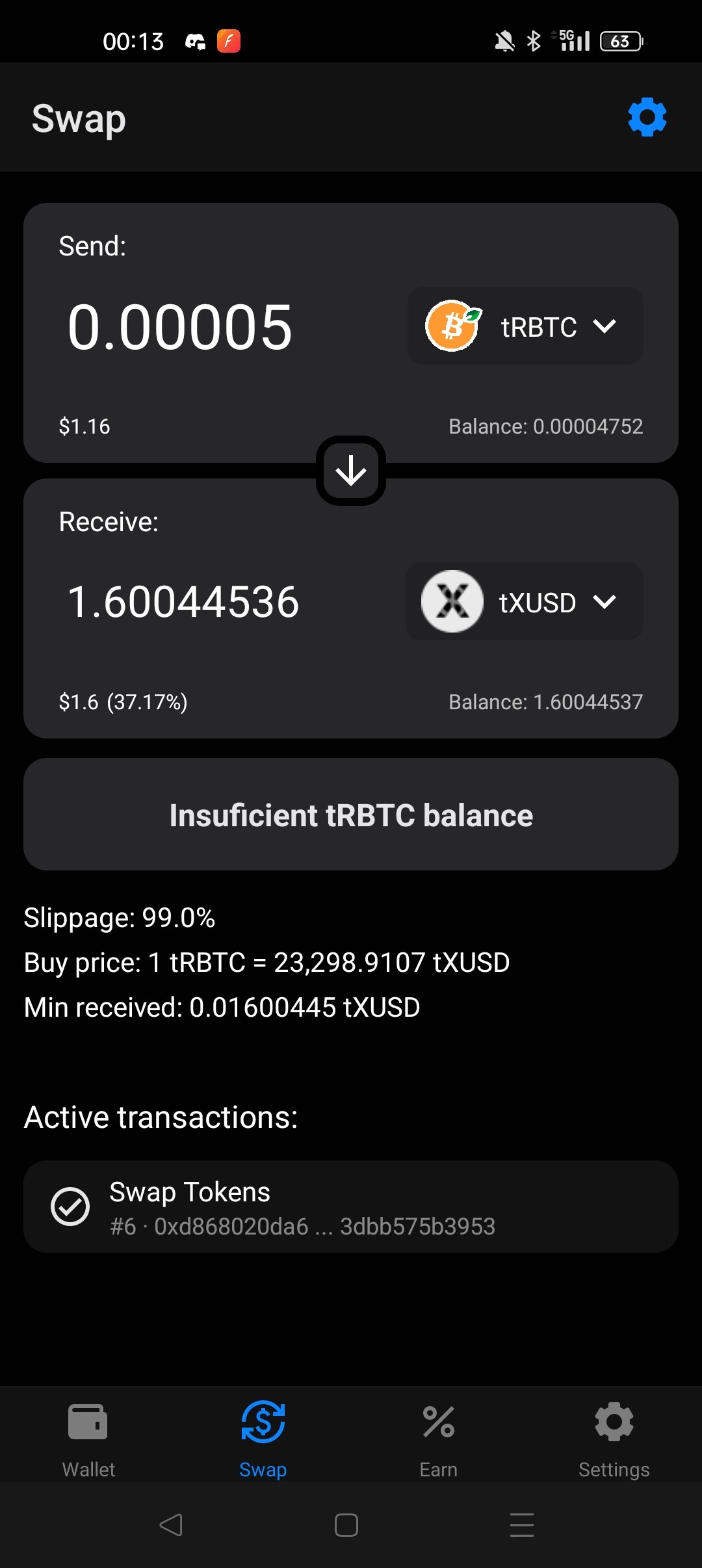Open the Settings tab
702x1568 pixels.
coord(614,1439)
